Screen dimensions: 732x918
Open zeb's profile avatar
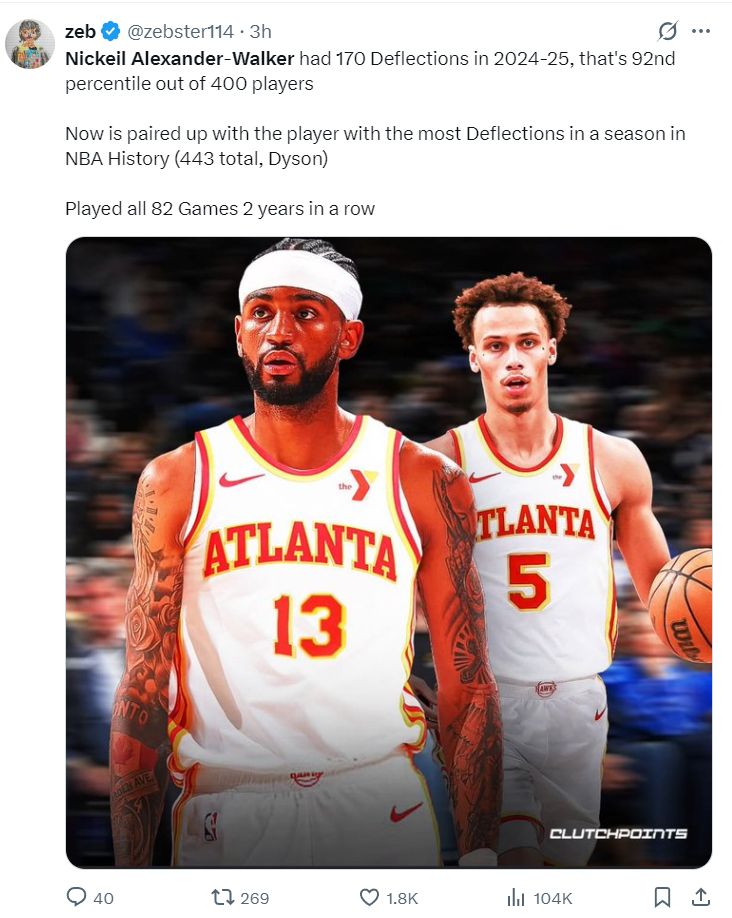click(x=30, y=43)
